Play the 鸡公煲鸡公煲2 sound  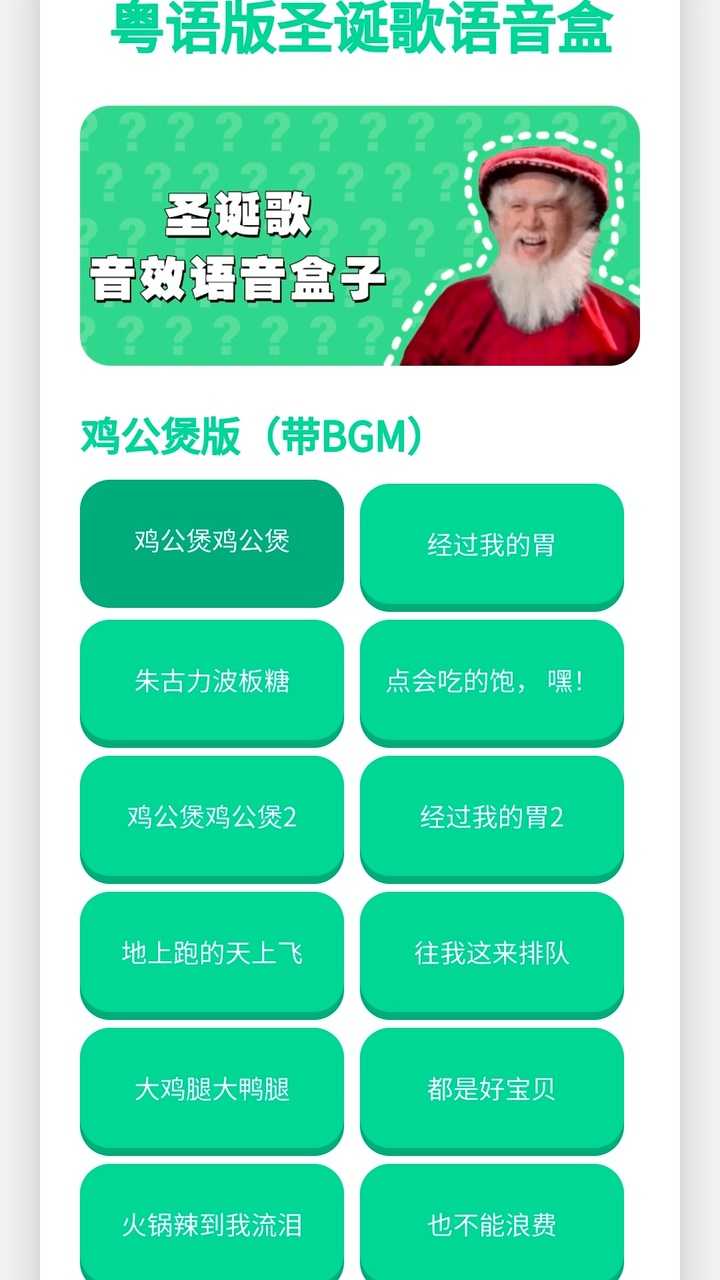pyautogui.click(x=212, y=817)
